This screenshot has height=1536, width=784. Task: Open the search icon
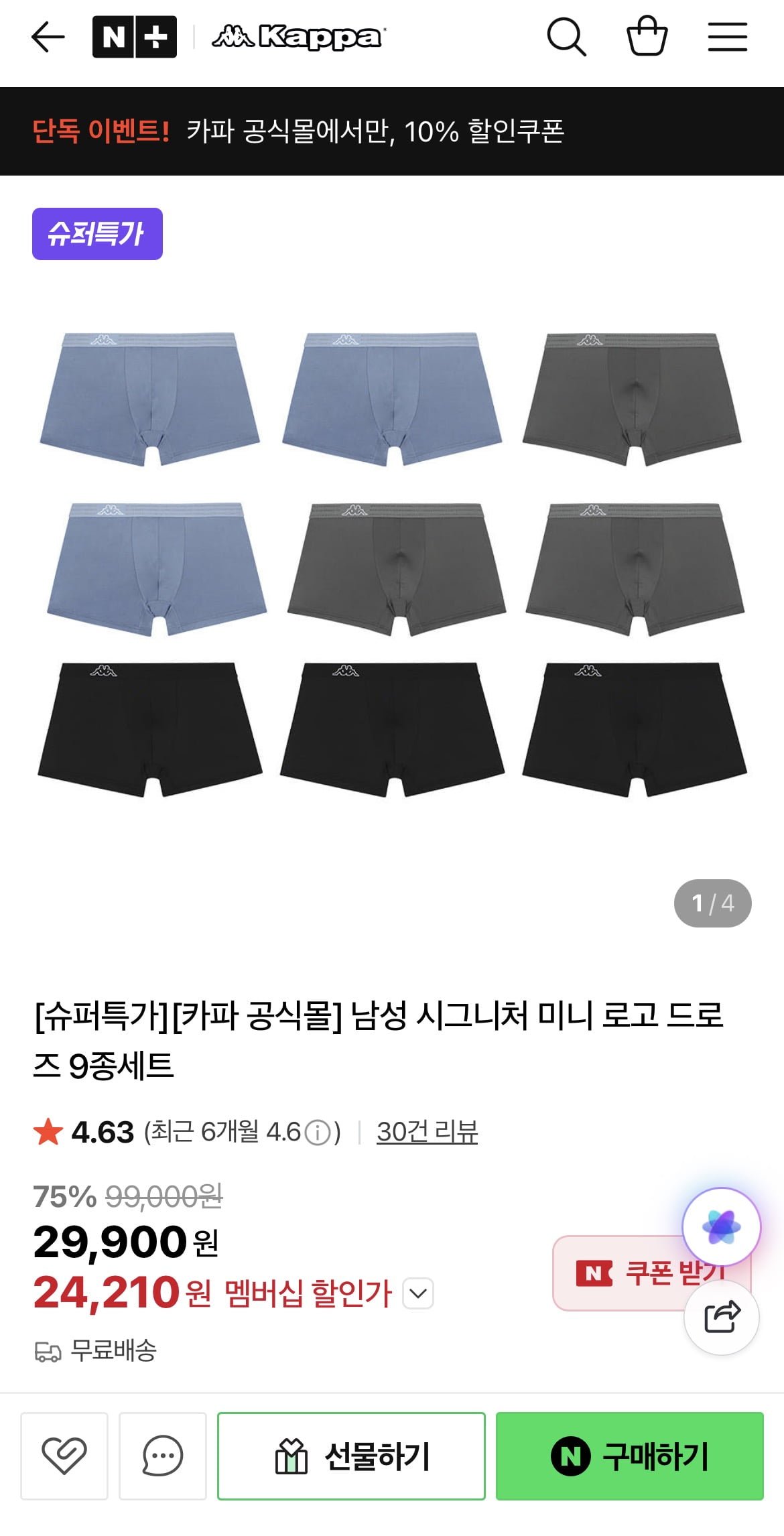coord(566,37)
